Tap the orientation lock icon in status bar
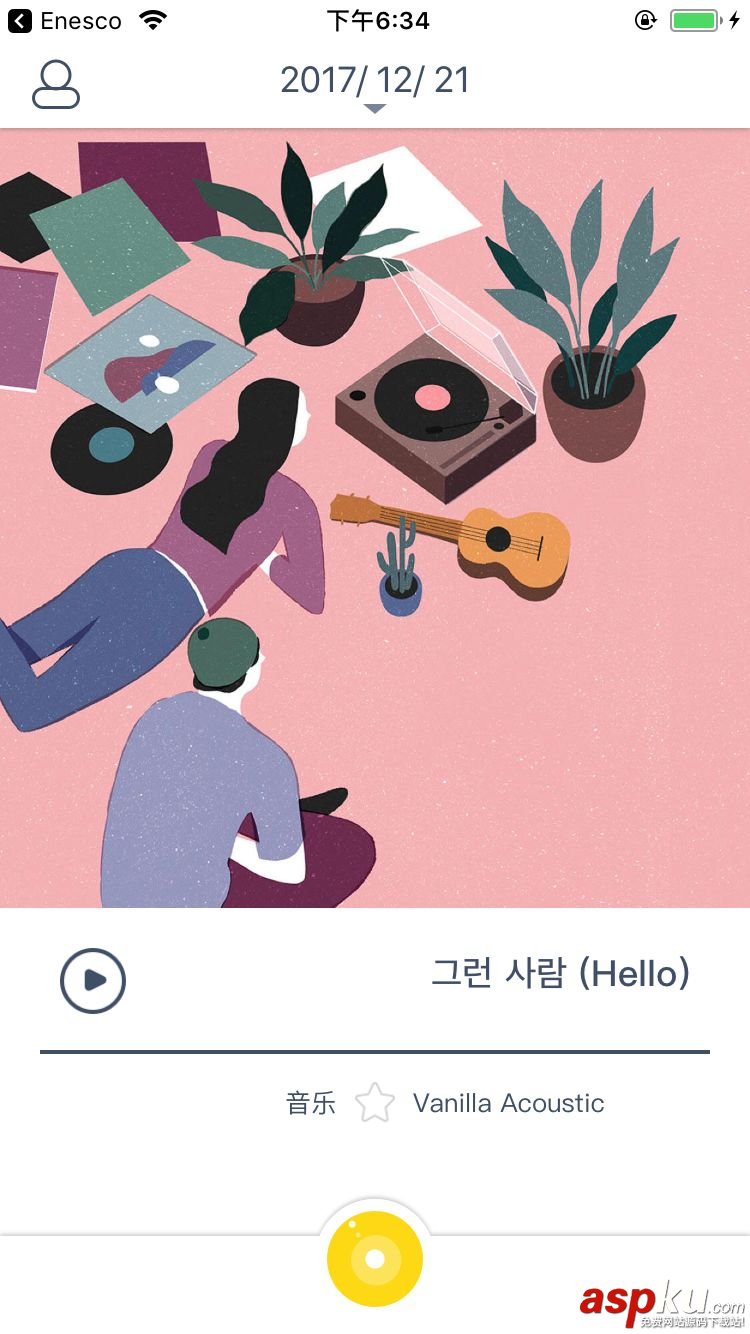 (x=645, y=19)
